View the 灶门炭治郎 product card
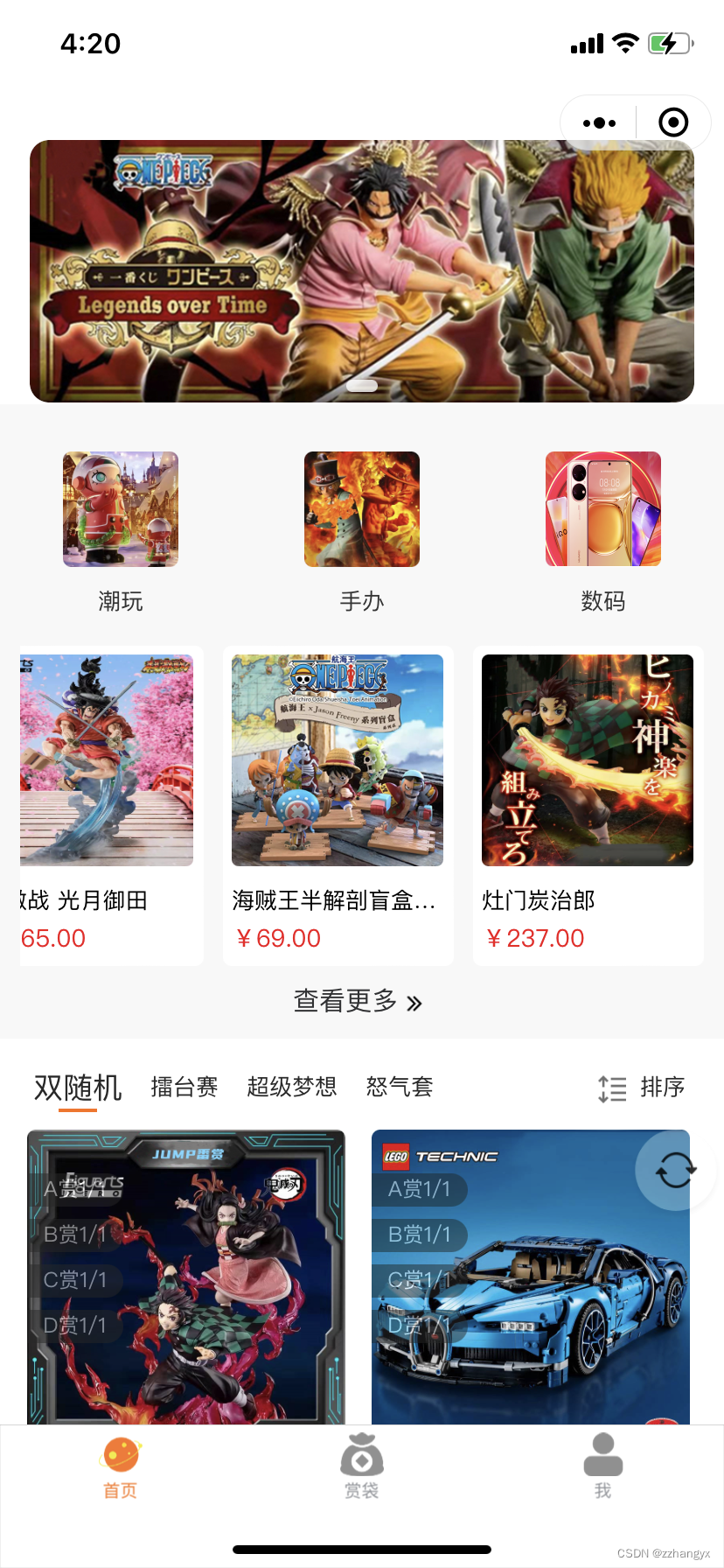The image size is (724, 1568). (588, 805)
